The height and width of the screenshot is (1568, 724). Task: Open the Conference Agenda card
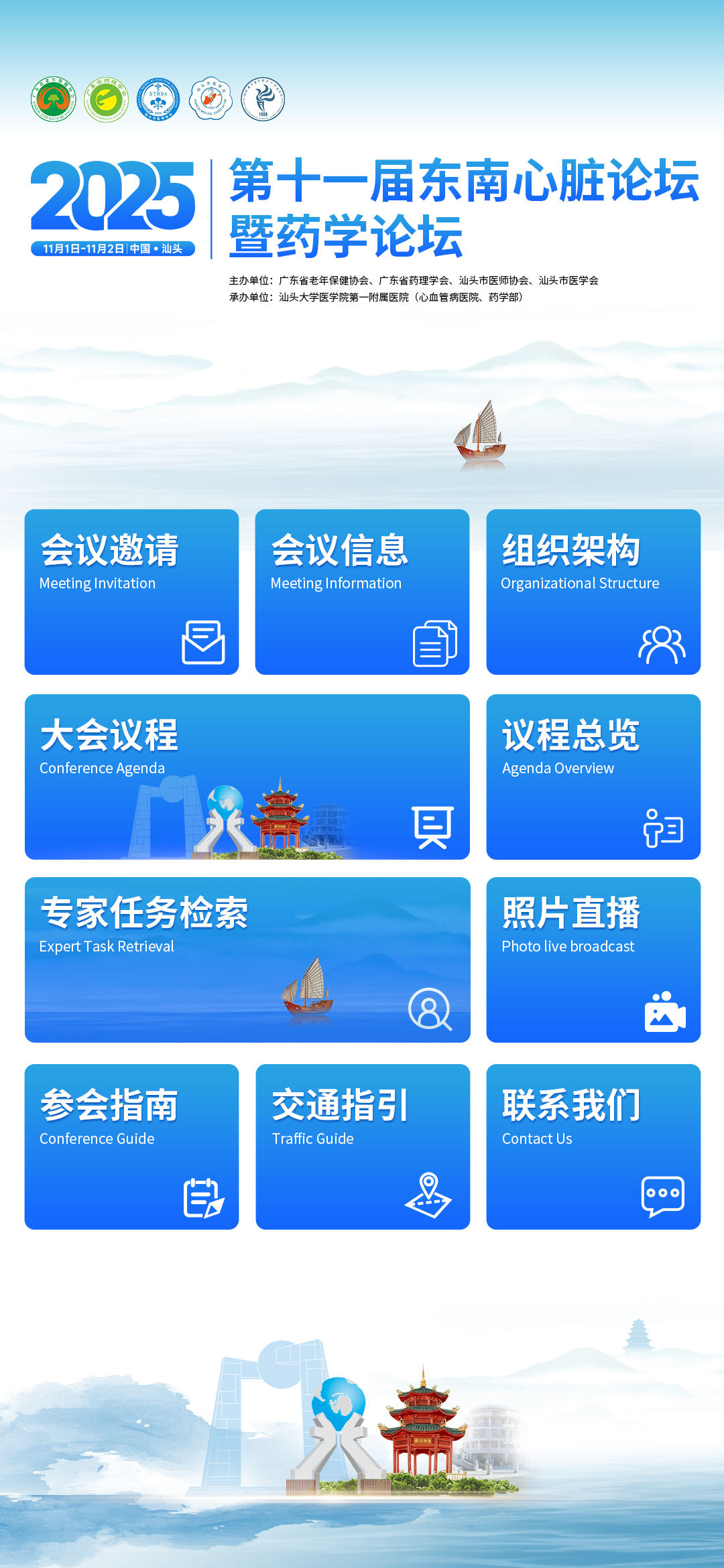tap(247, 777)
